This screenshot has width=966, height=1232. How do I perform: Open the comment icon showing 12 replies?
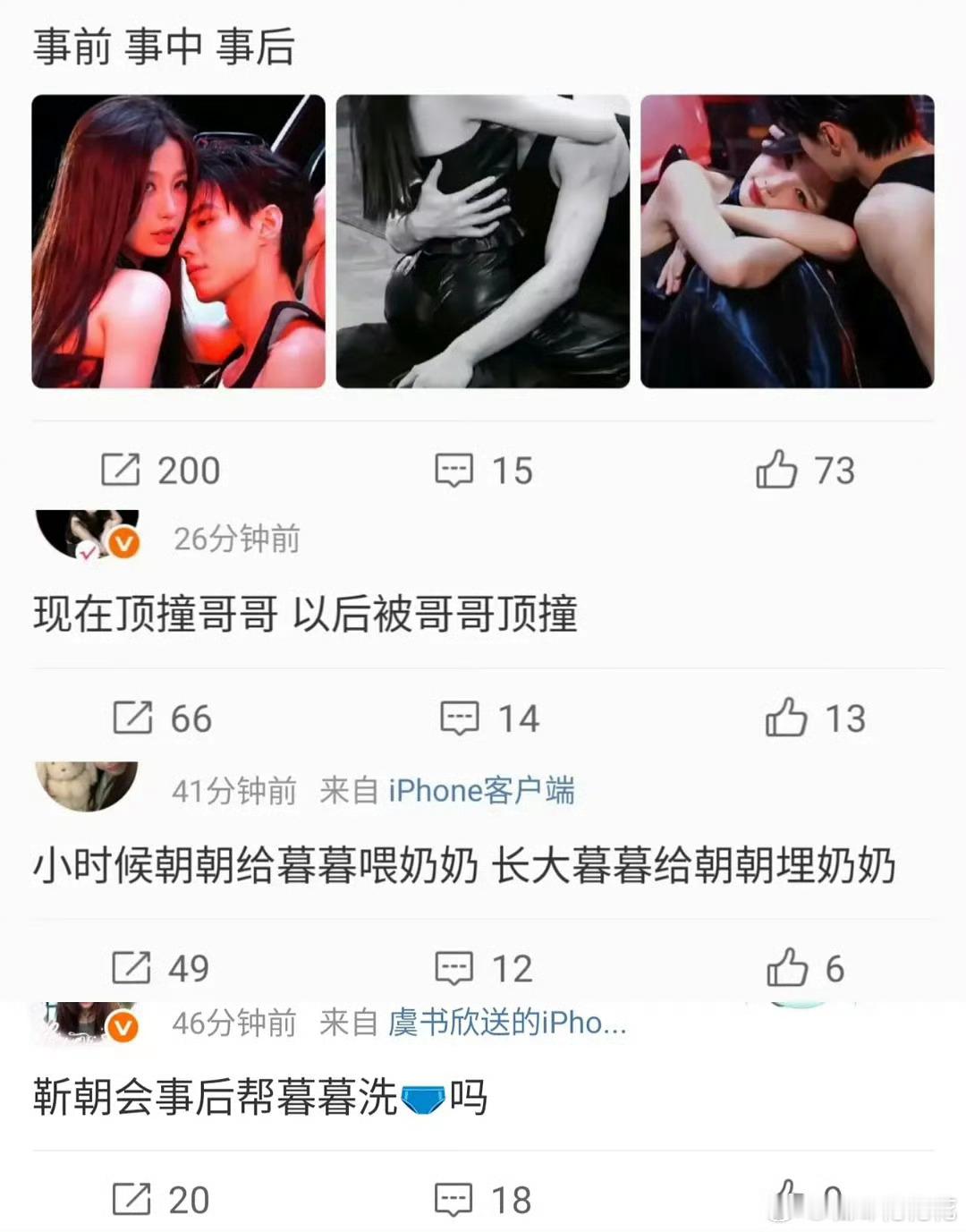coord(456,966)
